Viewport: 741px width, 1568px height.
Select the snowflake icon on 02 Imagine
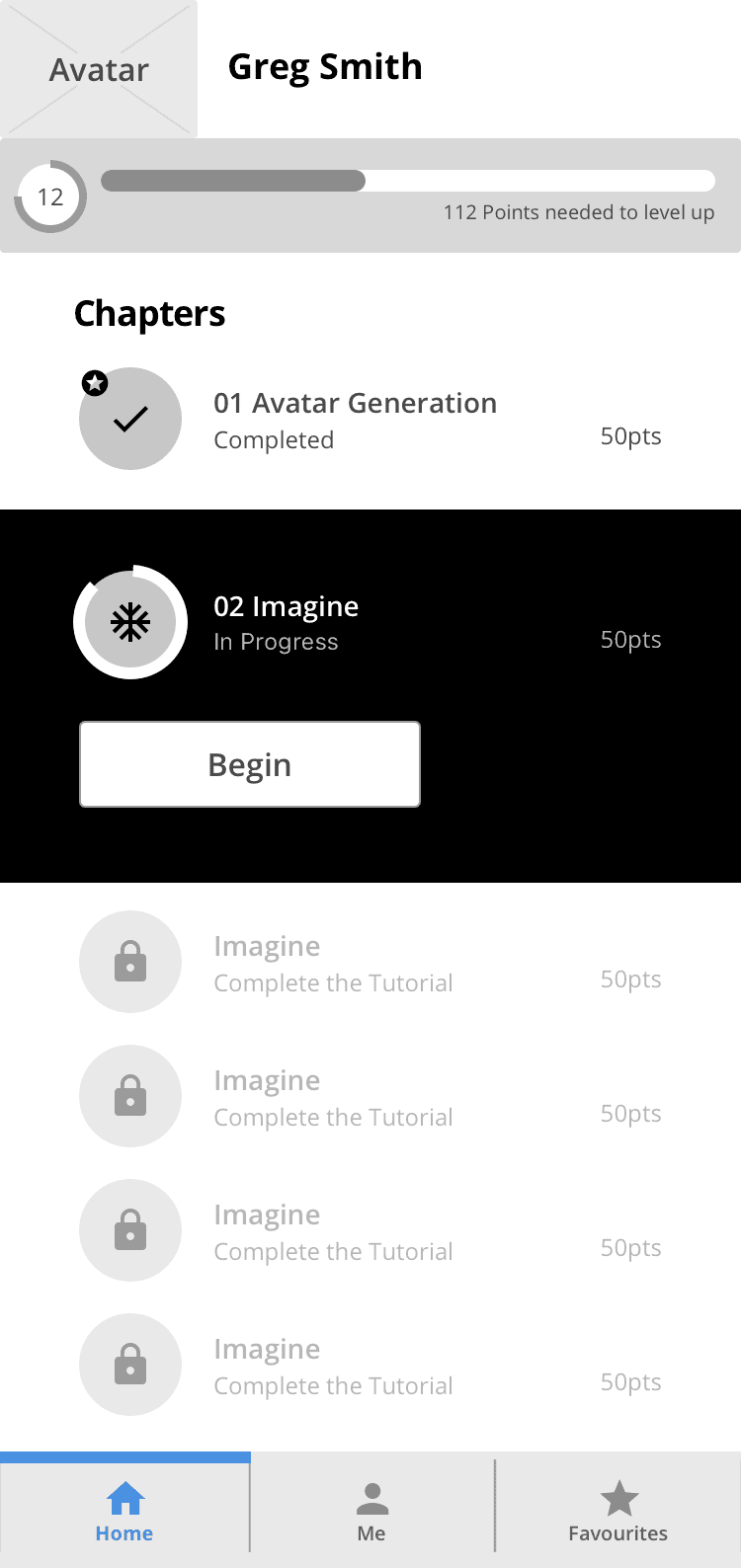coord(130,622)
